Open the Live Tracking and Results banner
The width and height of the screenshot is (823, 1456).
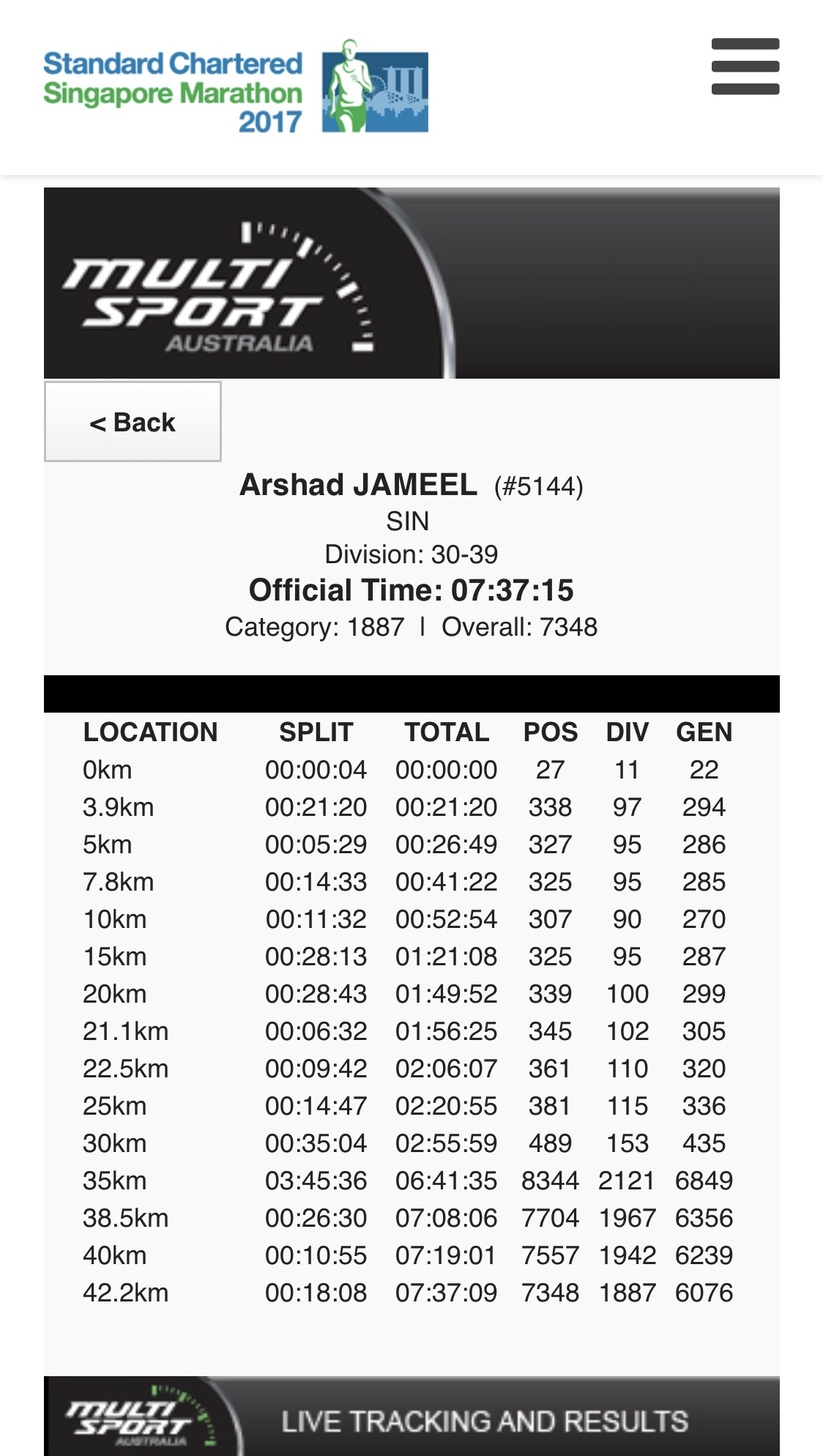pos(411,1416)
